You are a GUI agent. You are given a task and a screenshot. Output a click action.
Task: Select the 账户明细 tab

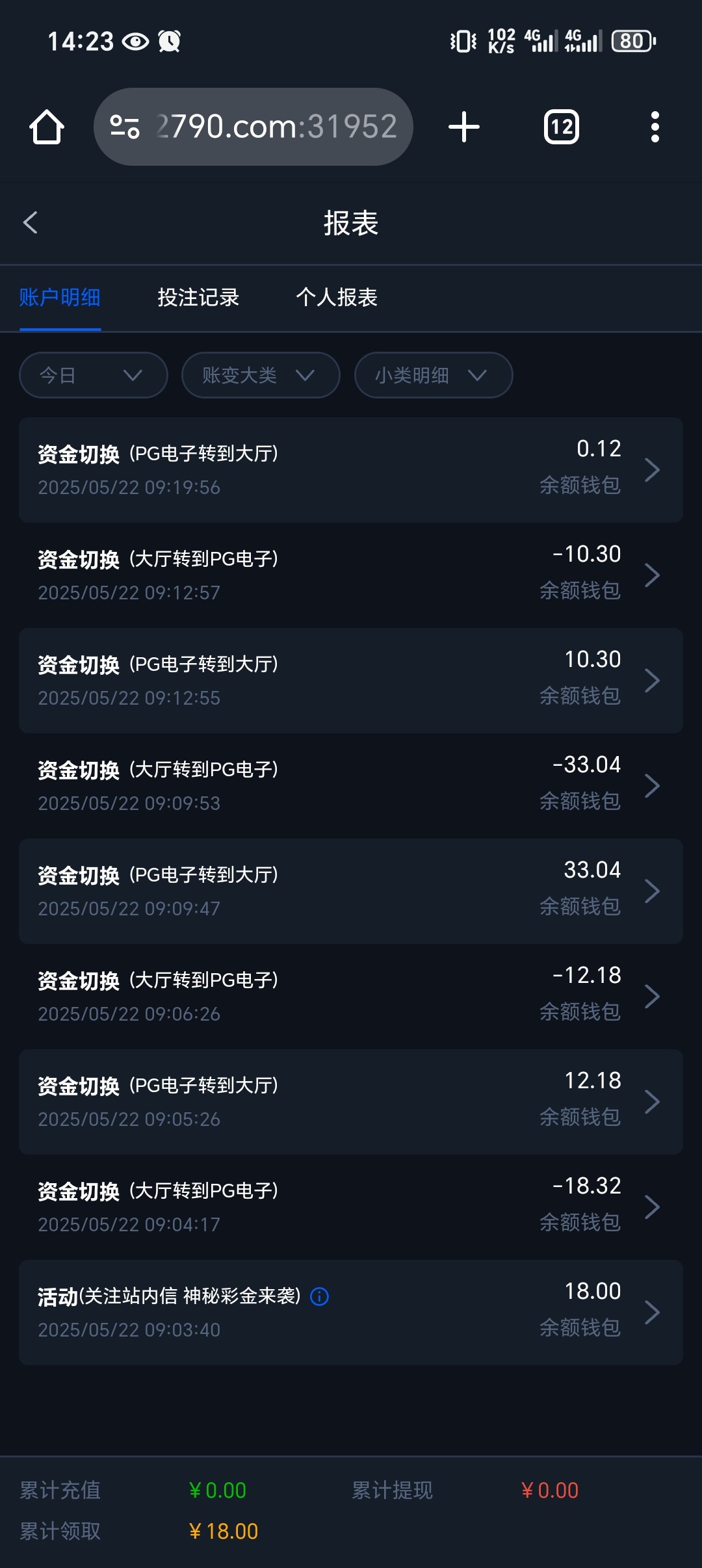pyautogui.click(x=60, y=298)
